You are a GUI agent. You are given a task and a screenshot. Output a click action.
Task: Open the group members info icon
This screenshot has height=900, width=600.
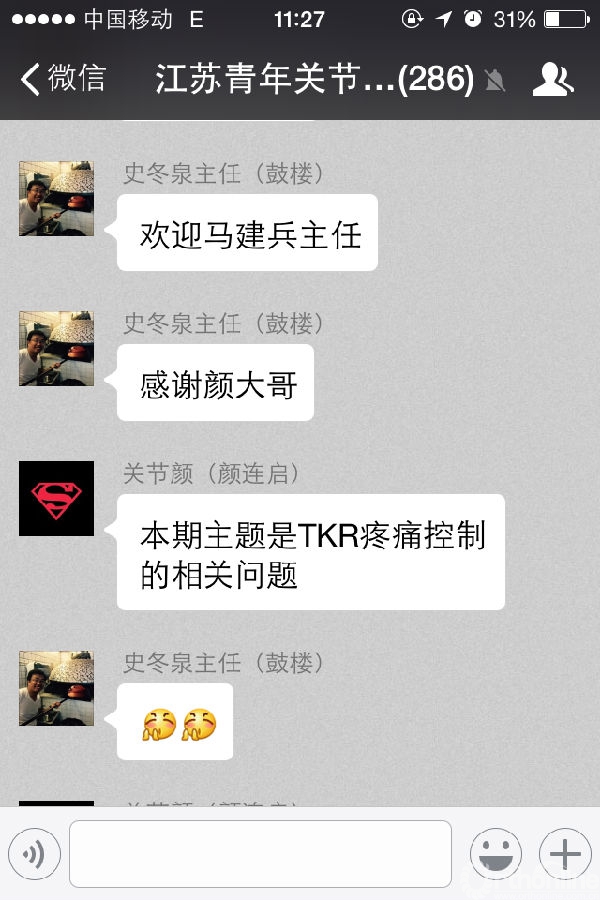pos(552,80)
